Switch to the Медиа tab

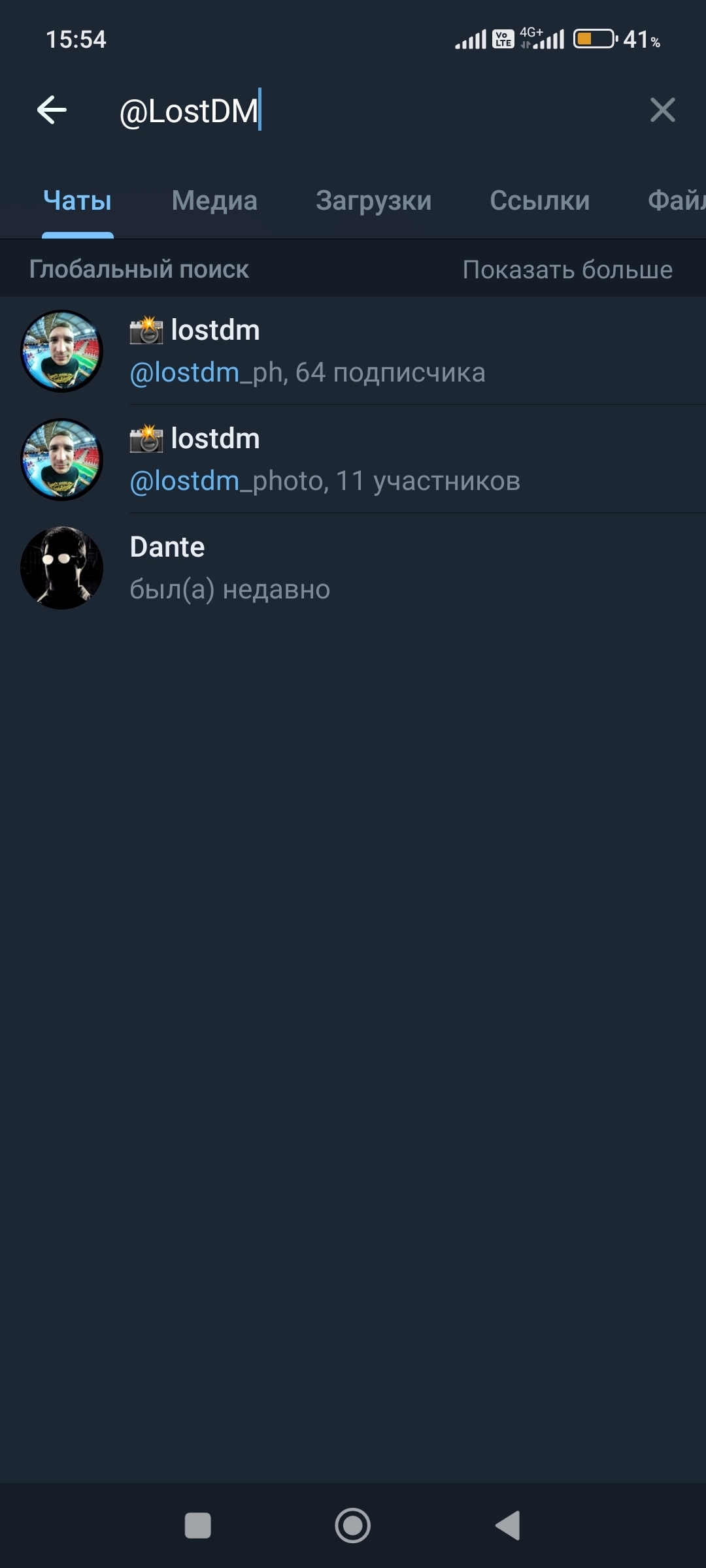pyautogui.click(x=214, y=201)
